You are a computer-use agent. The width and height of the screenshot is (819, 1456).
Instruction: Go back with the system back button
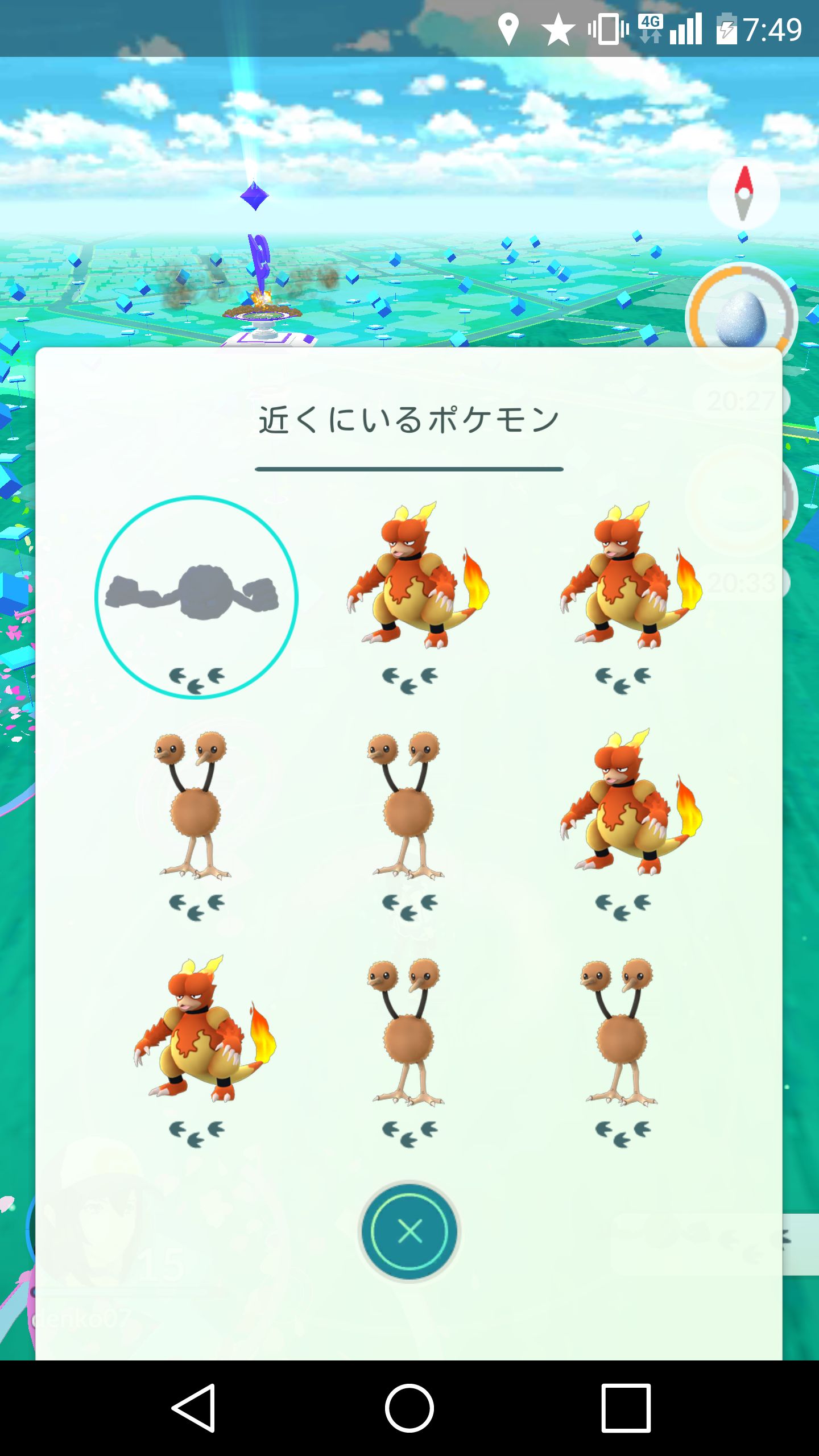(x=193, y=1408)
